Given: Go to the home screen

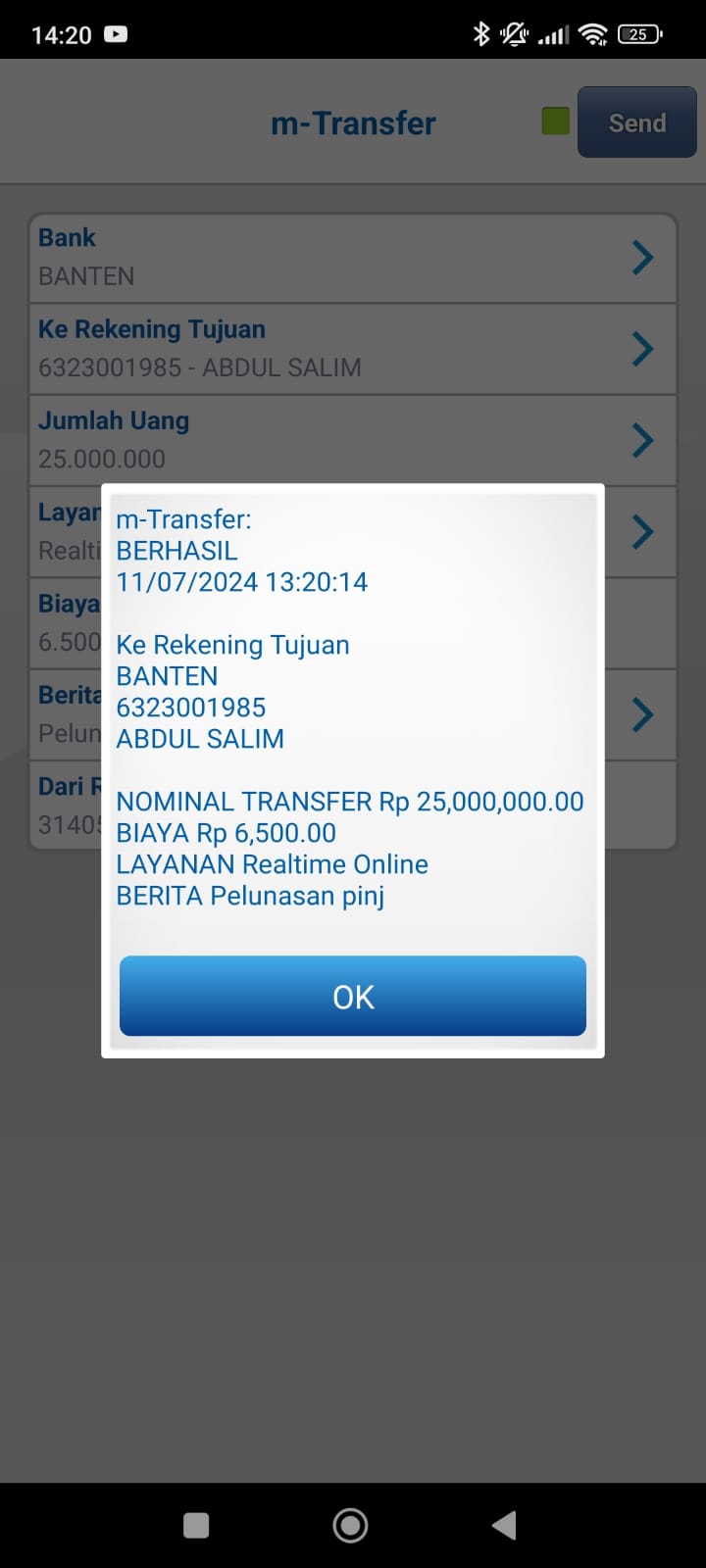Looking at the screenshot, I should coord(351,1525).
